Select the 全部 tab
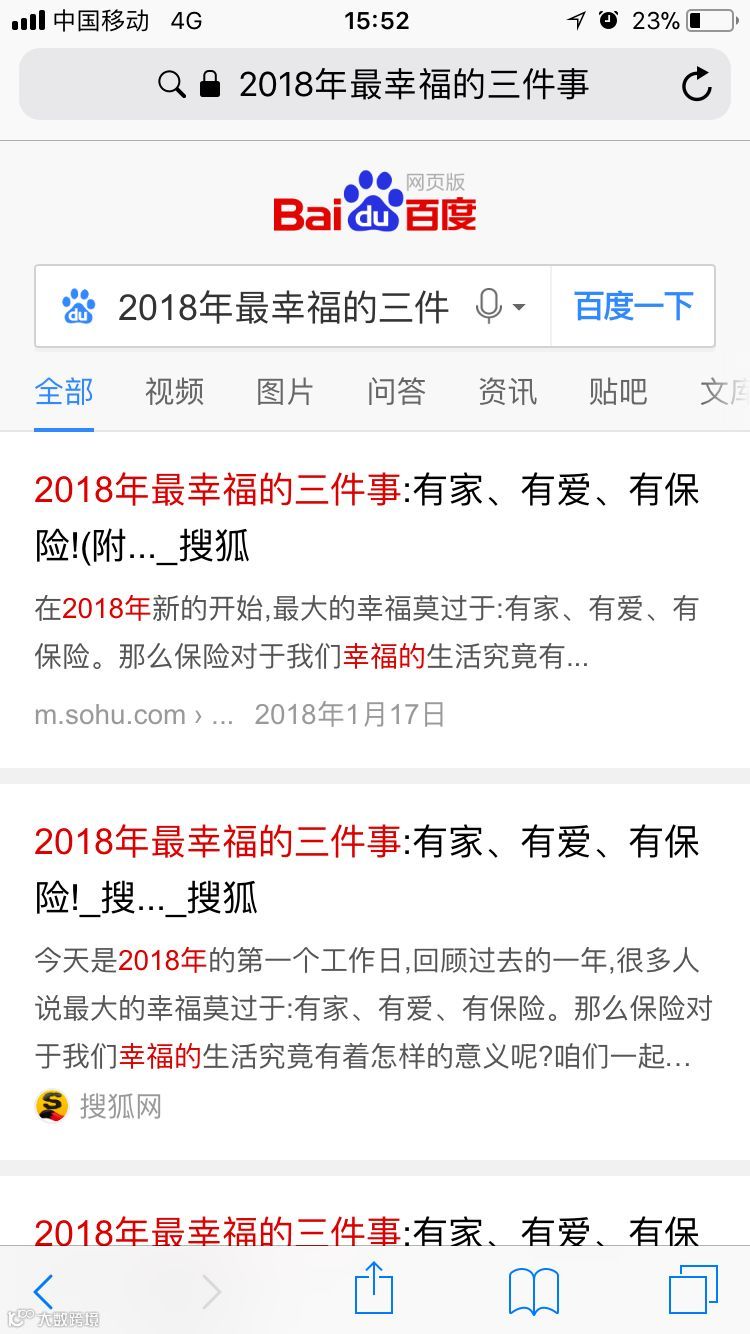 pyautogui.click(x=64, y=392)
